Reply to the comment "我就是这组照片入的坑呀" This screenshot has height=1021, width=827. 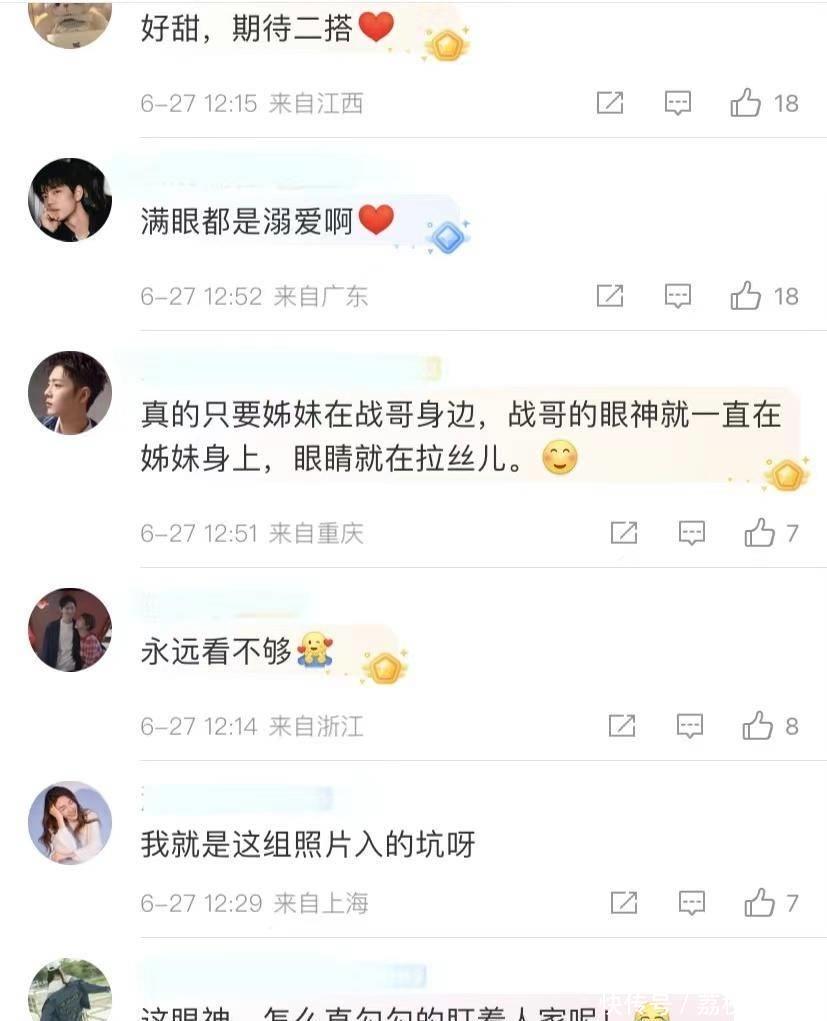[692, 904]
